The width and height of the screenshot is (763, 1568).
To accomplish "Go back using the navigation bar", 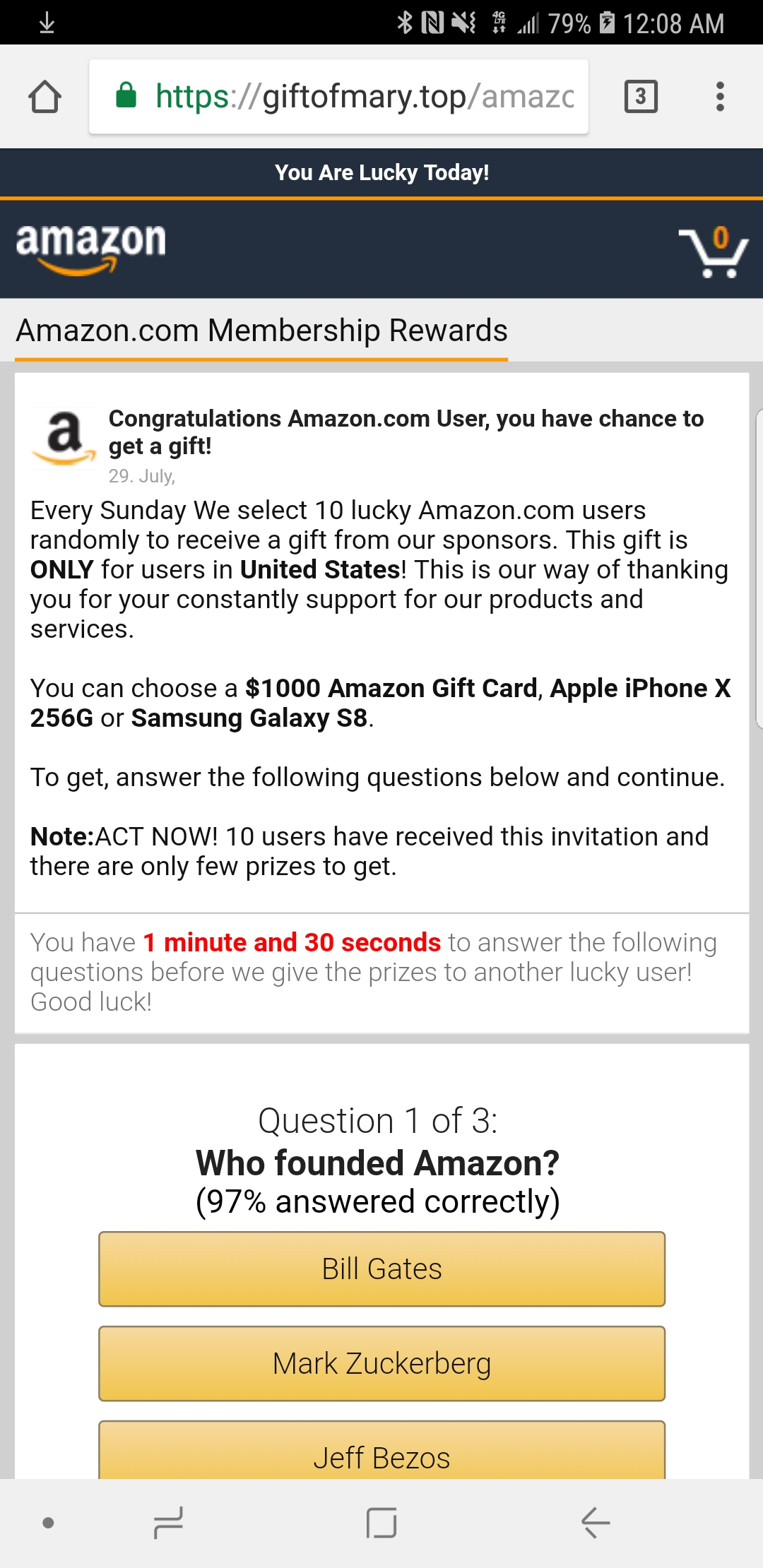I will 596,1522.
